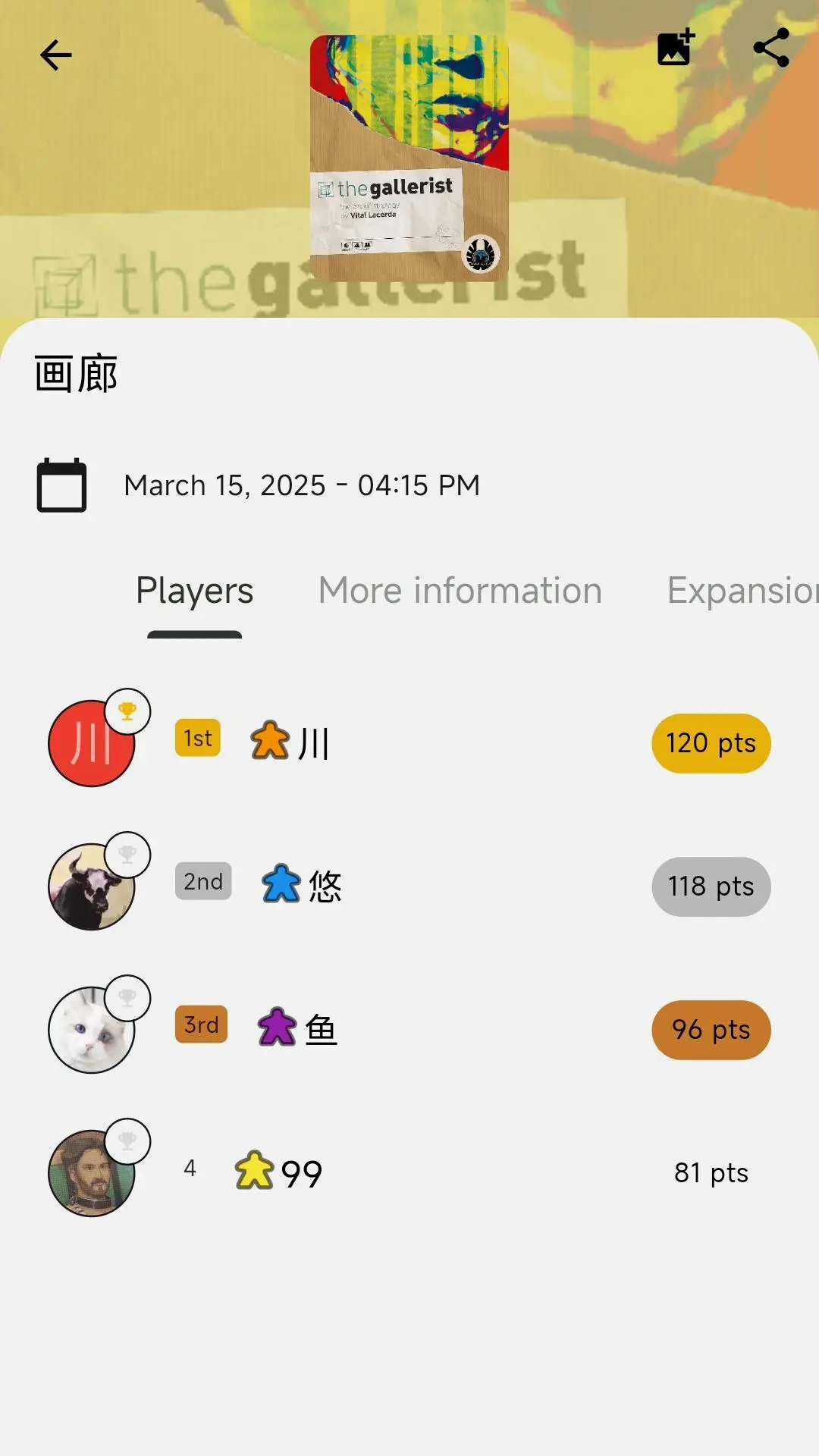
Task: Select the Players tab
Action: 194,591
